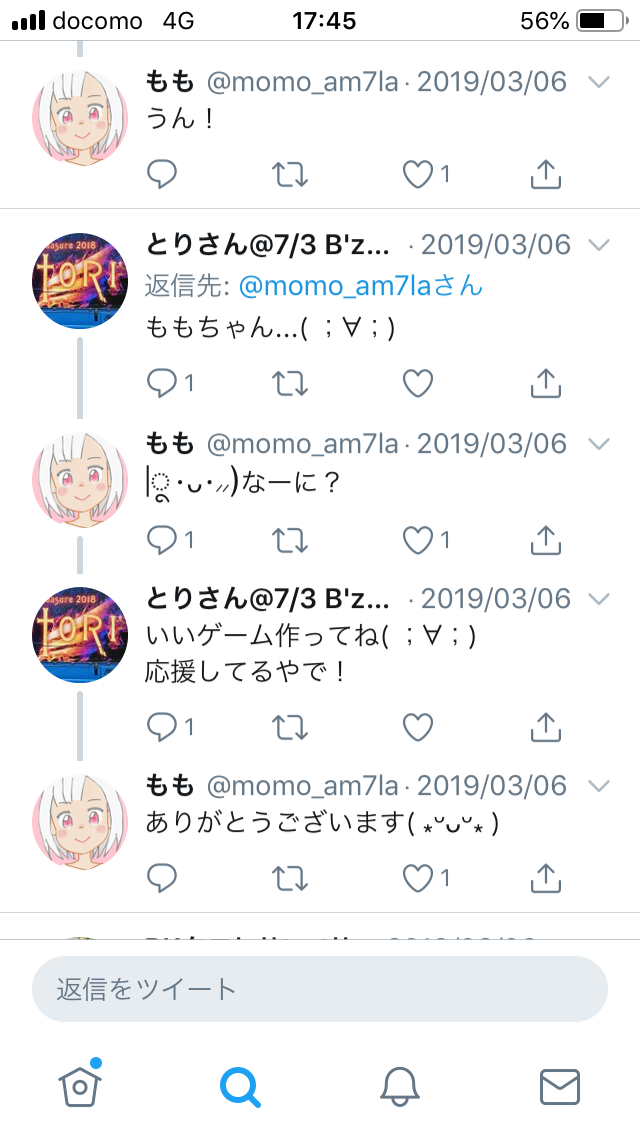640x1136 pixels.
Task: Open the Messages envelope tab
Action: pyautogui.click(x=560, y=1087)
